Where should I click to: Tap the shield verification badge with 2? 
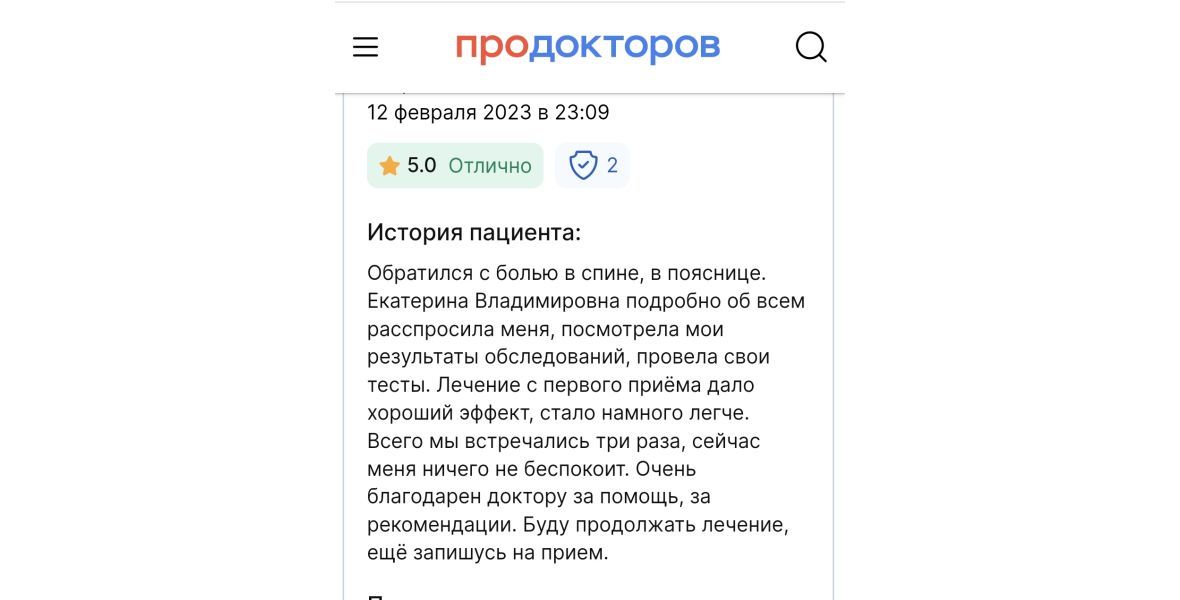click(593, 165)
